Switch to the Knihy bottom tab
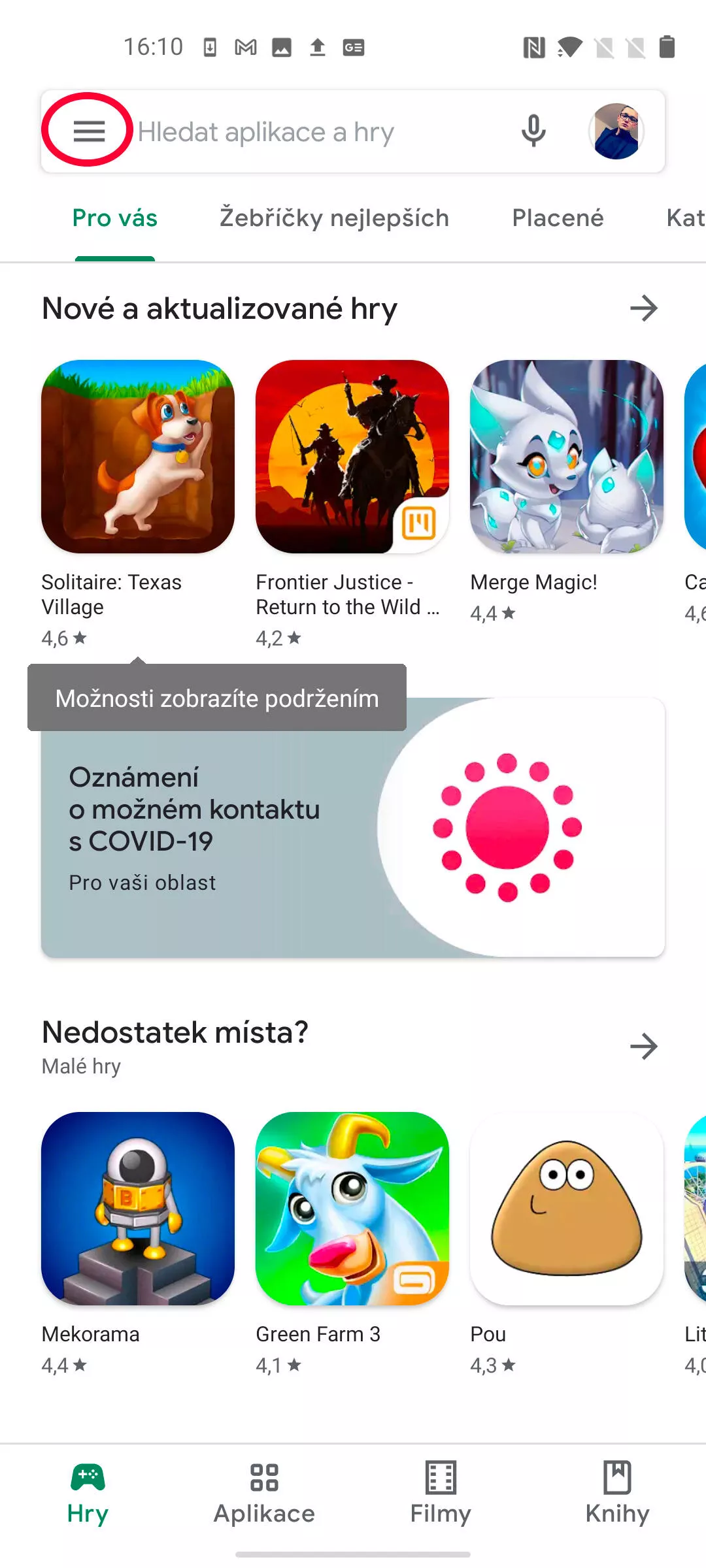The image size is (706, 1568). pyautogui.click(x=617, y=1494)
